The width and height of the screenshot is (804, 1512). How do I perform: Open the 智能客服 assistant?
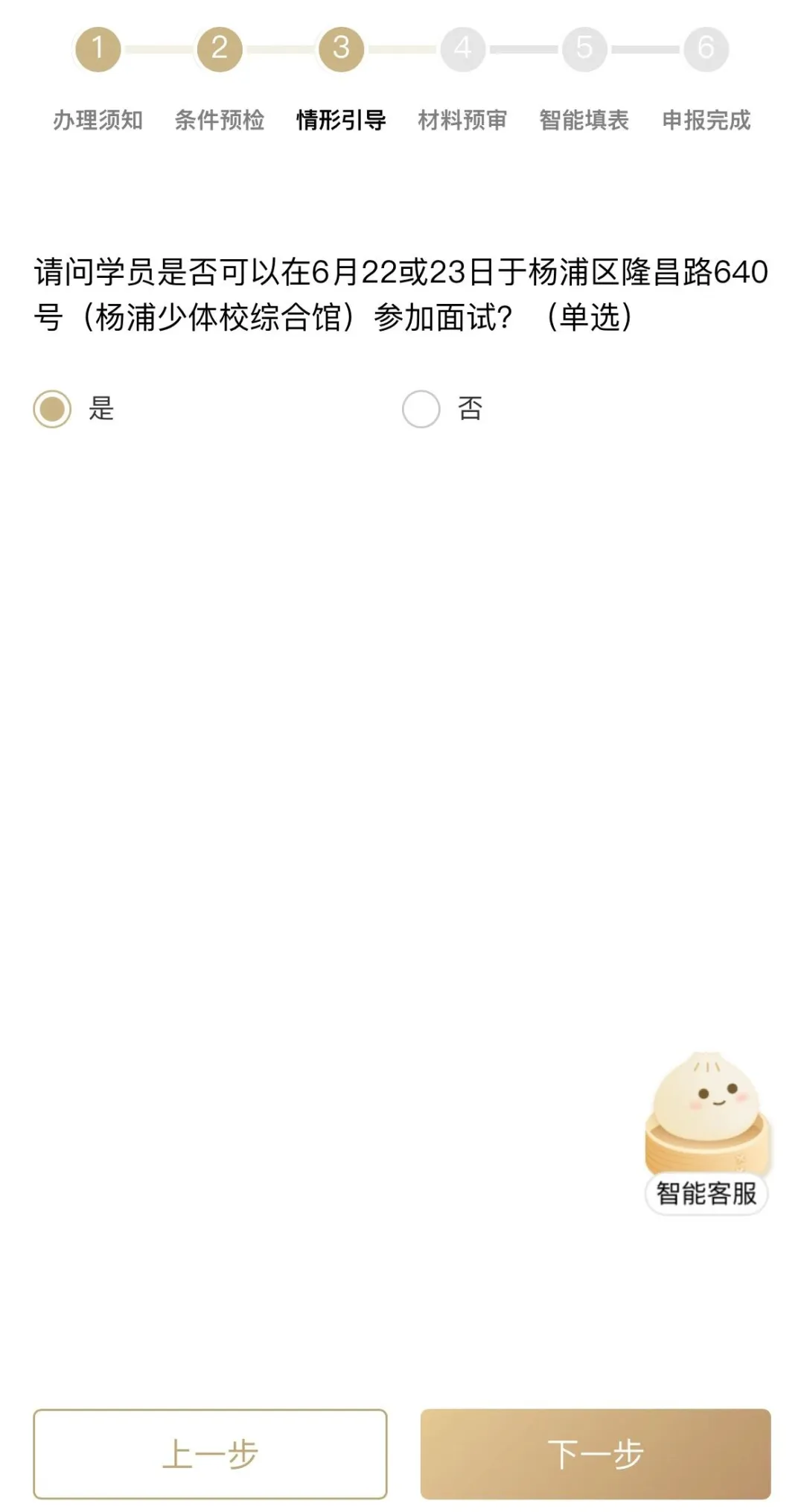tap(706, 1133)
